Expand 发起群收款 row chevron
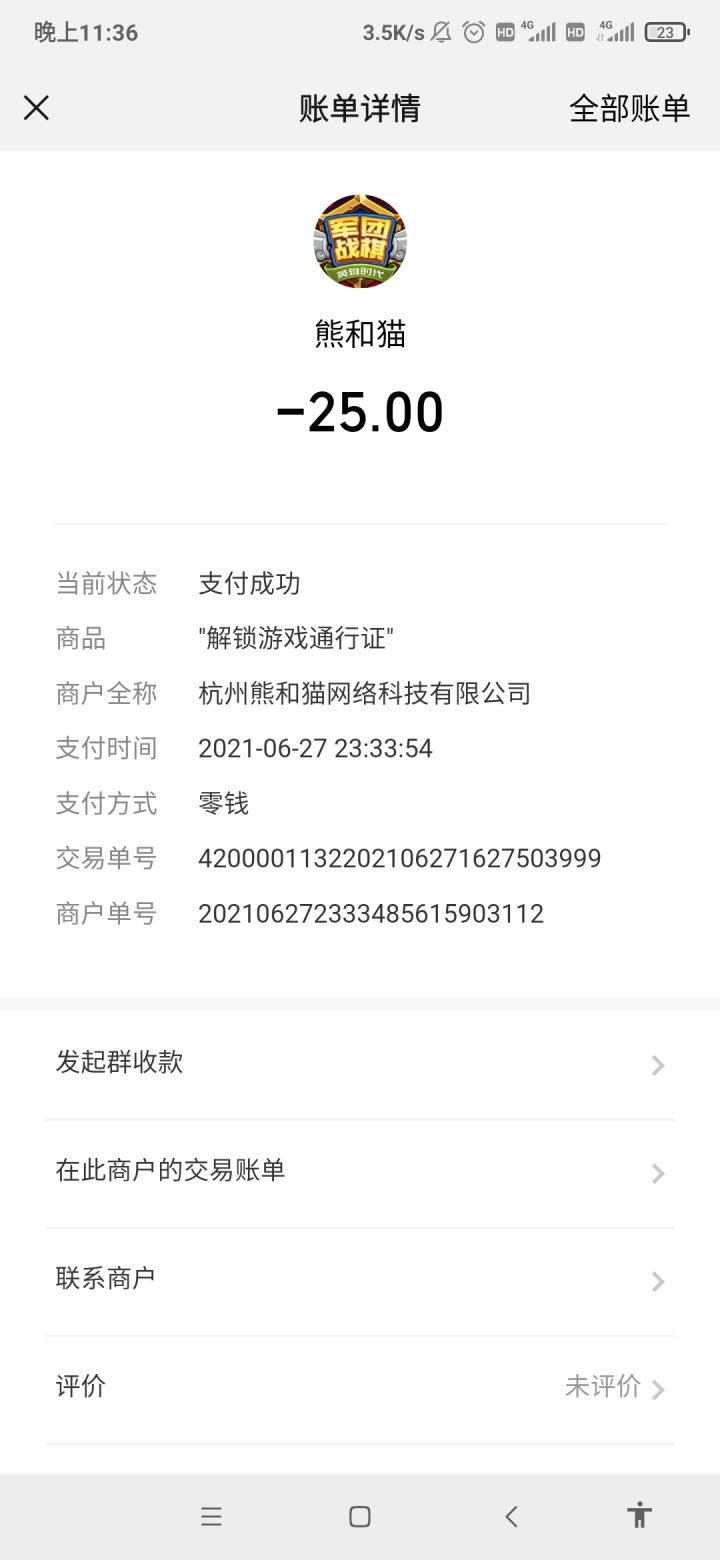The image size is (720, 1560). pyautogui.click(x=657, y=1065)
